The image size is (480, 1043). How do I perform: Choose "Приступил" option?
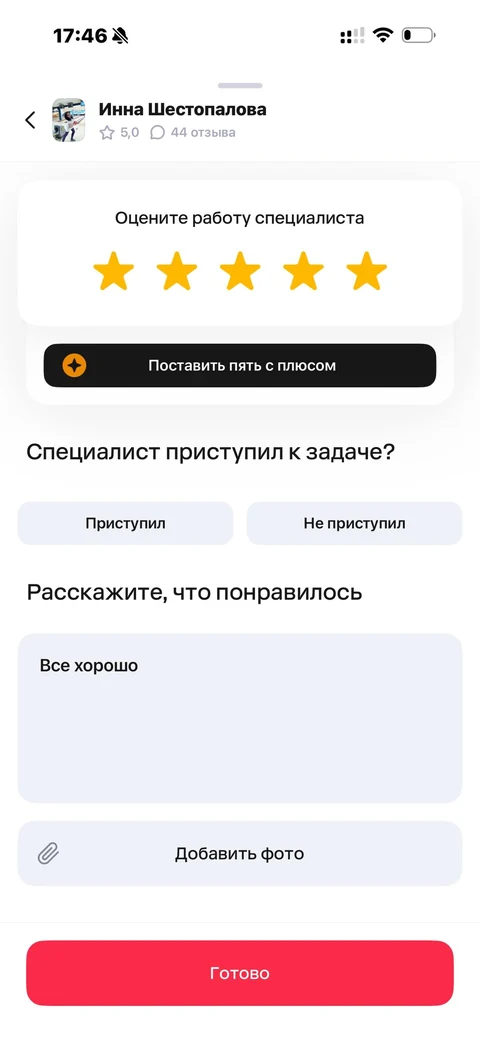[125, 523]
